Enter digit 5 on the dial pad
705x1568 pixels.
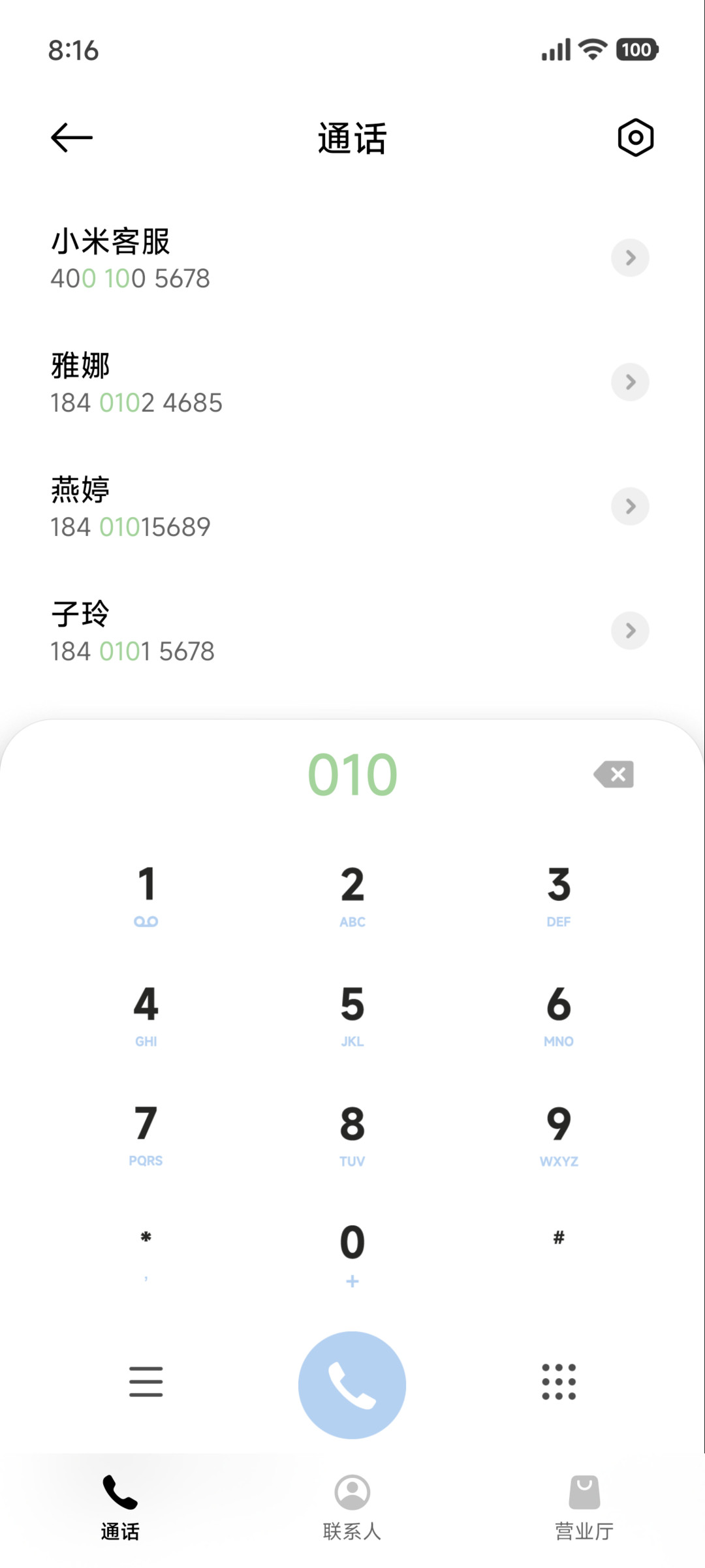click(x=352, y=1016)
